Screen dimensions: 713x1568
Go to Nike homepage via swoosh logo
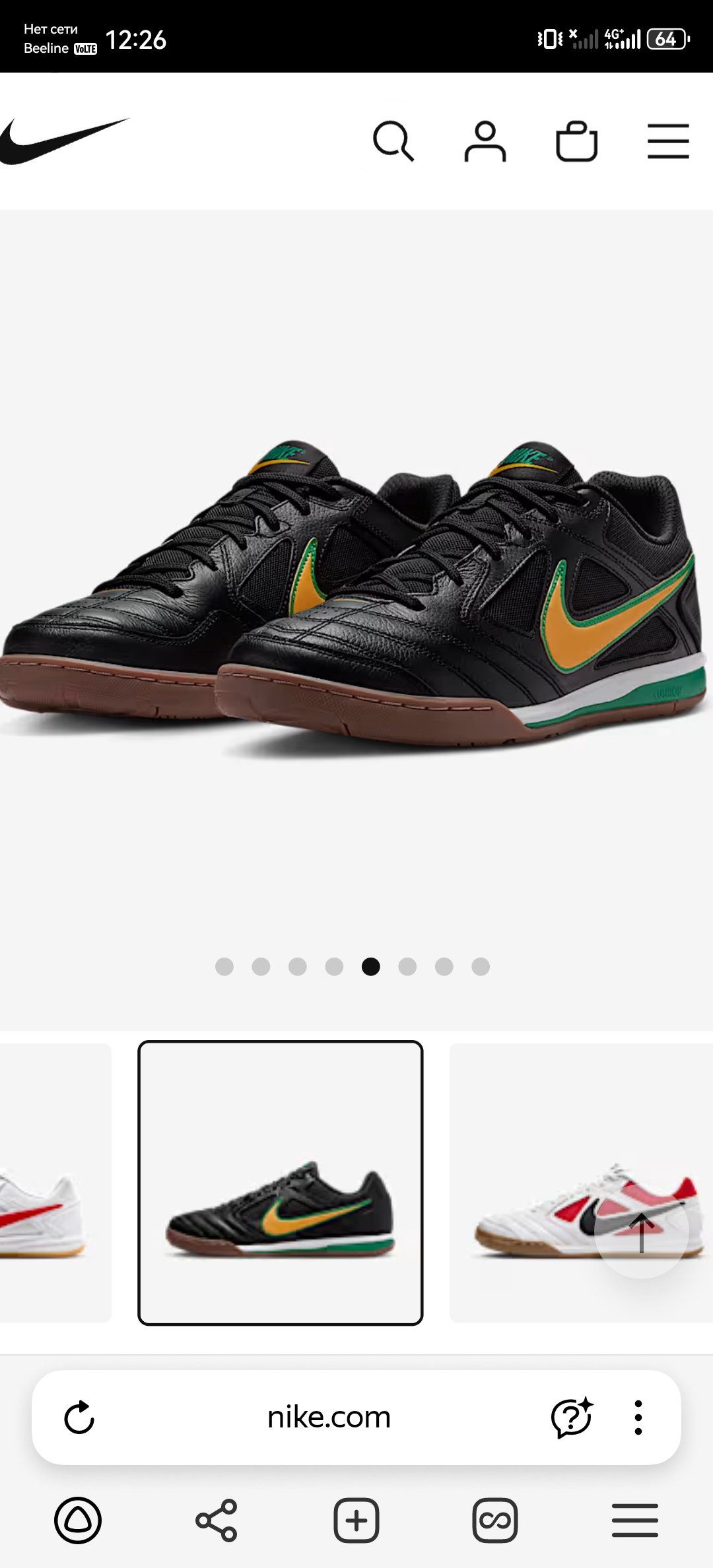click(63, 141)
